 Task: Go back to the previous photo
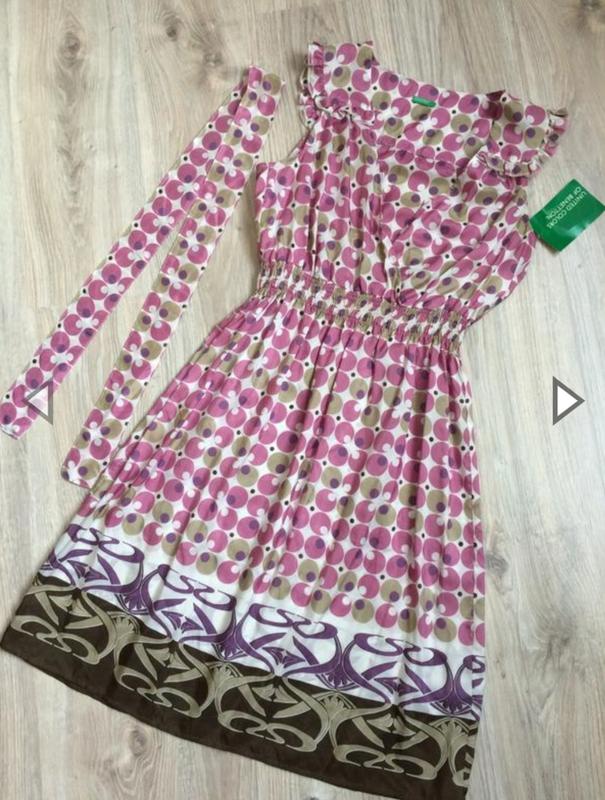39,401
